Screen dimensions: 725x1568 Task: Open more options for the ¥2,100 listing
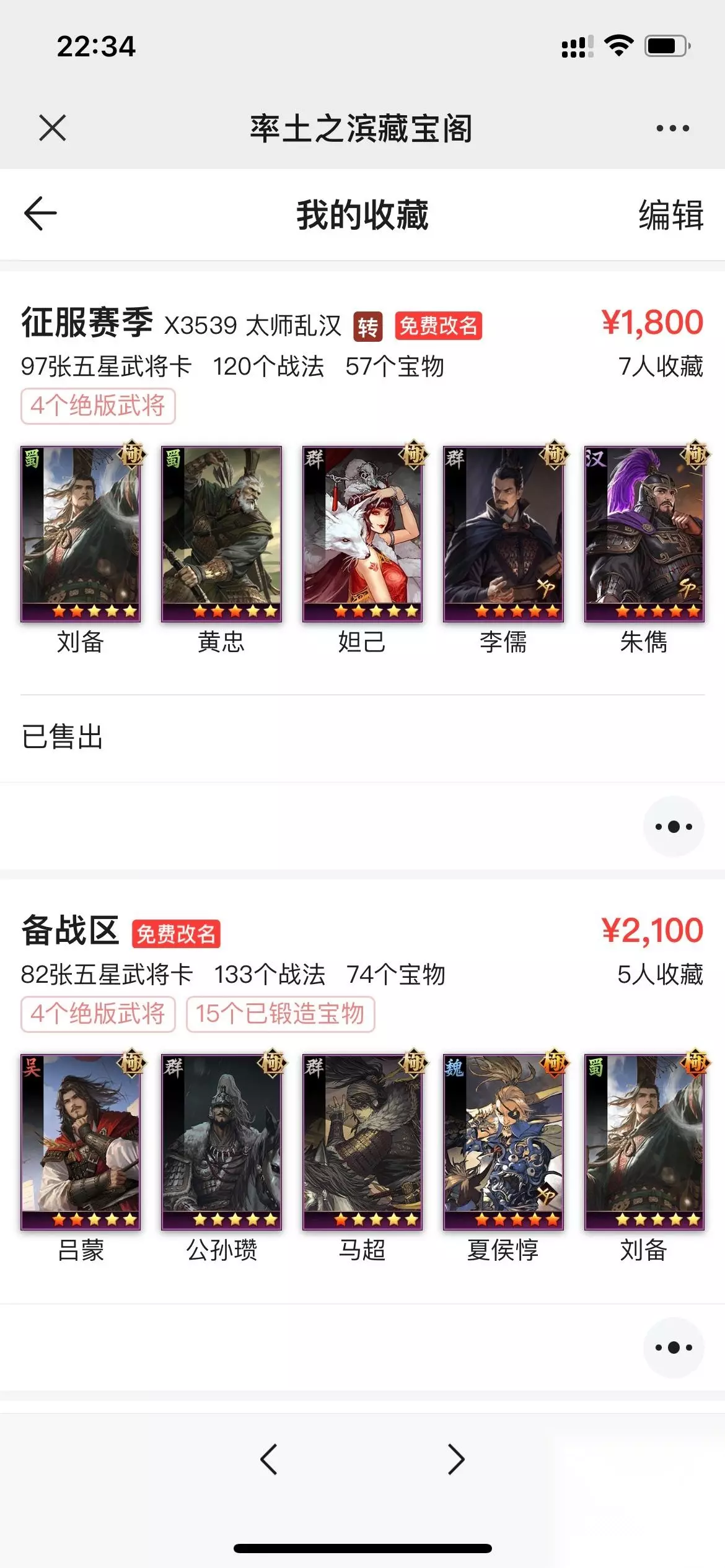[674, 1348]
